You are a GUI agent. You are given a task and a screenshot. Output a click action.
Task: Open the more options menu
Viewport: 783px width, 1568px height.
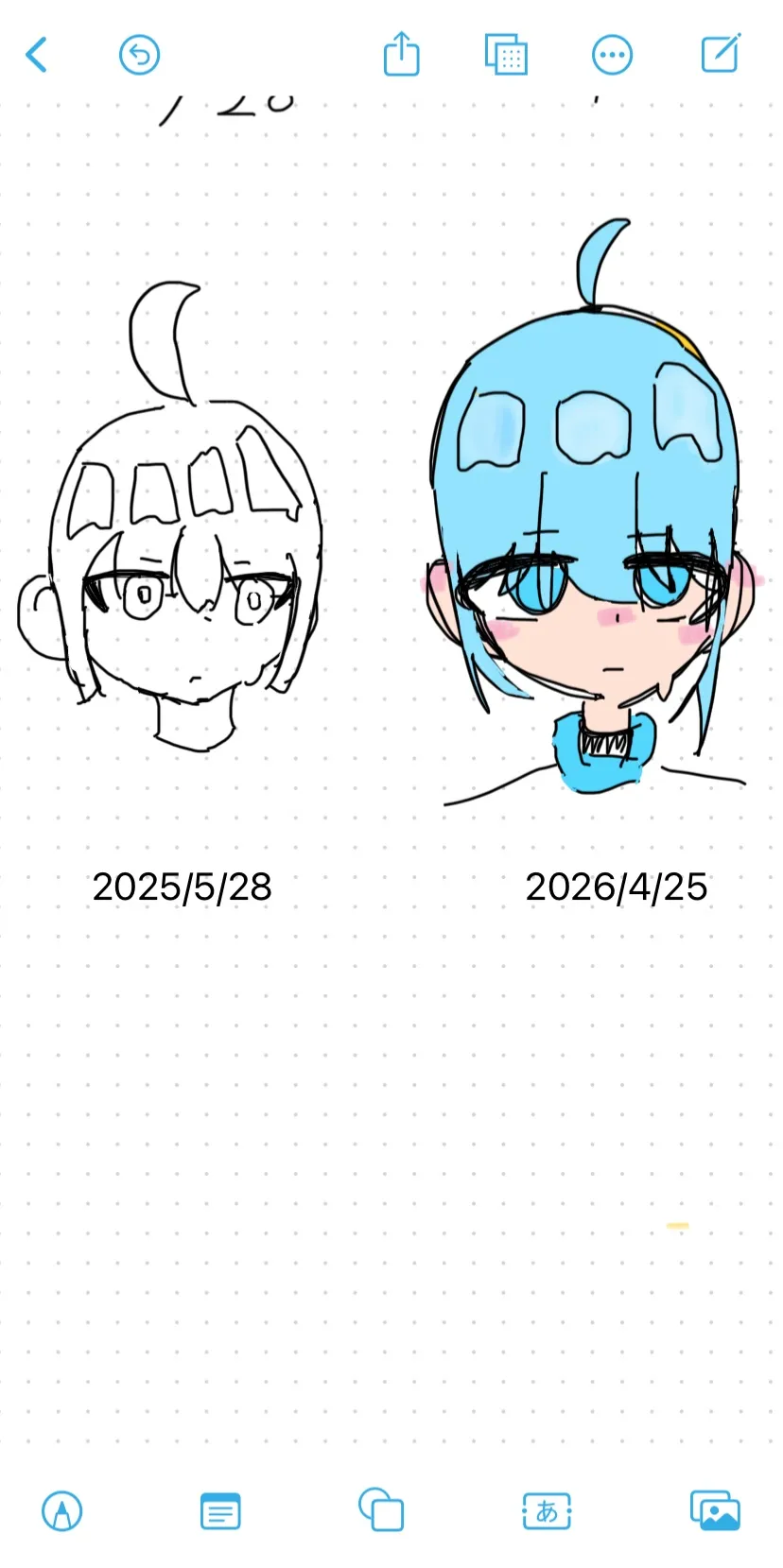tap(612, 55)
